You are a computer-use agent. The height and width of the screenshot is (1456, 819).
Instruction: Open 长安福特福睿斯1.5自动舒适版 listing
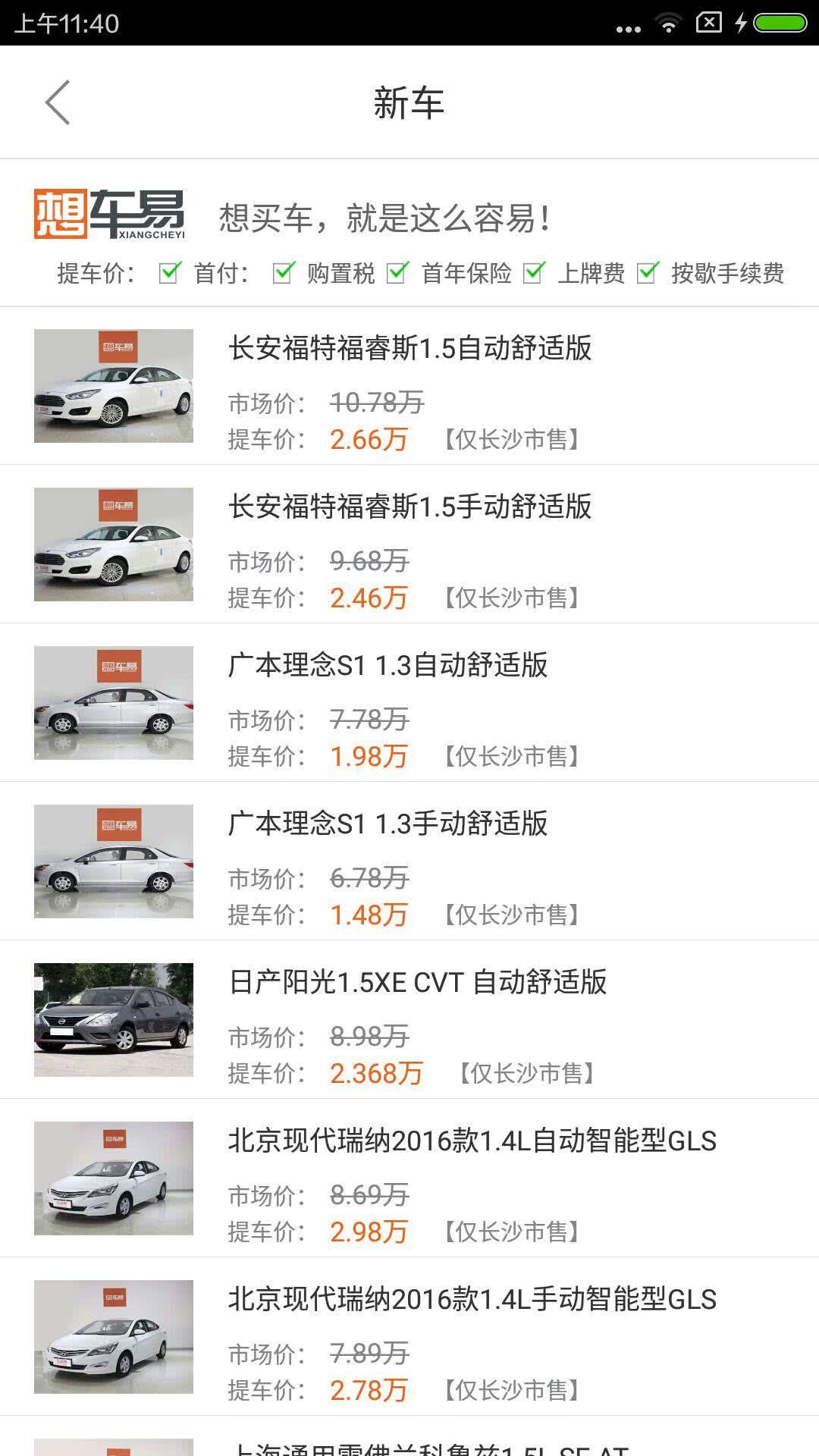point(412,350)
